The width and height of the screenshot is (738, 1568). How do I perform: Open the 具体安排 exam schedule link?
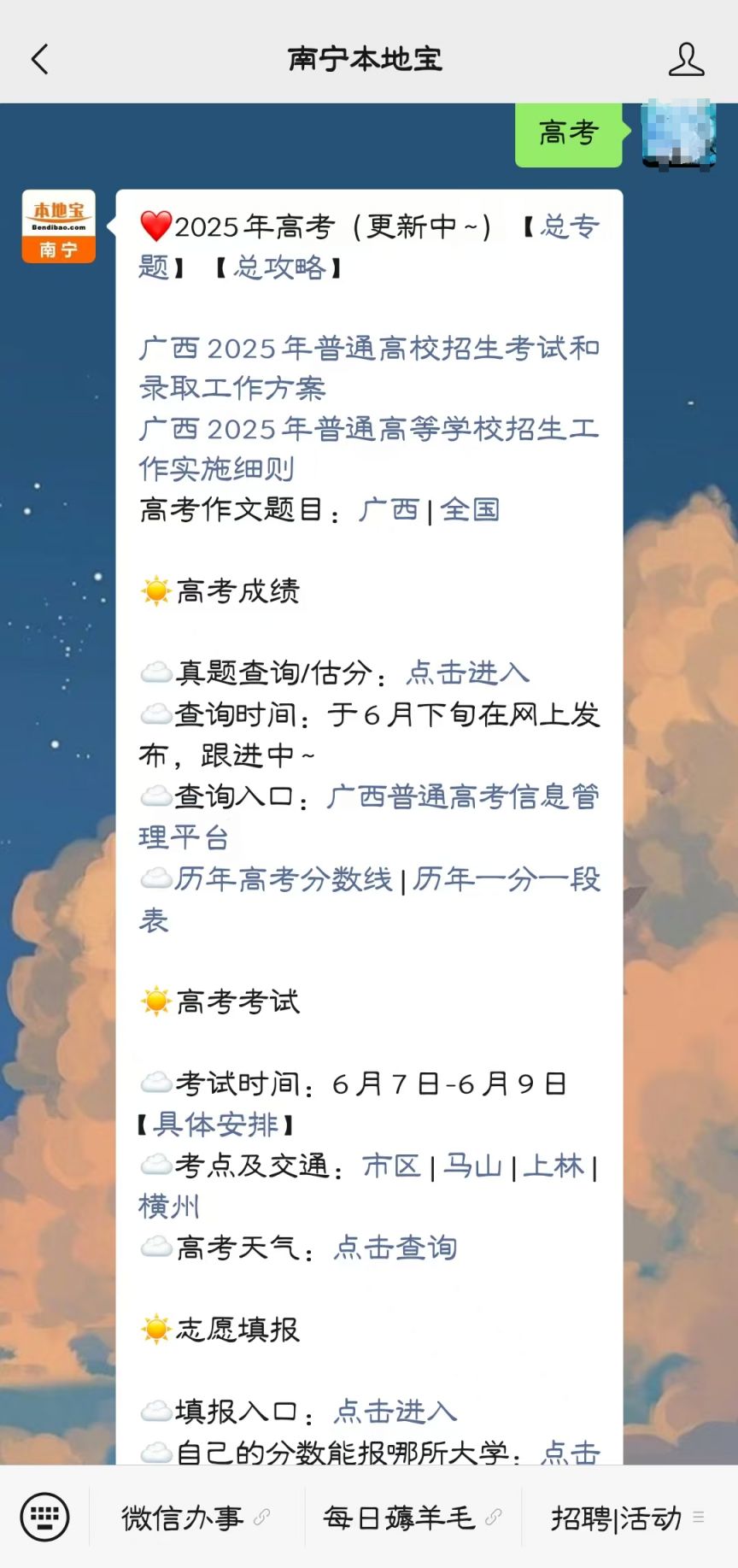point(216,1125)
